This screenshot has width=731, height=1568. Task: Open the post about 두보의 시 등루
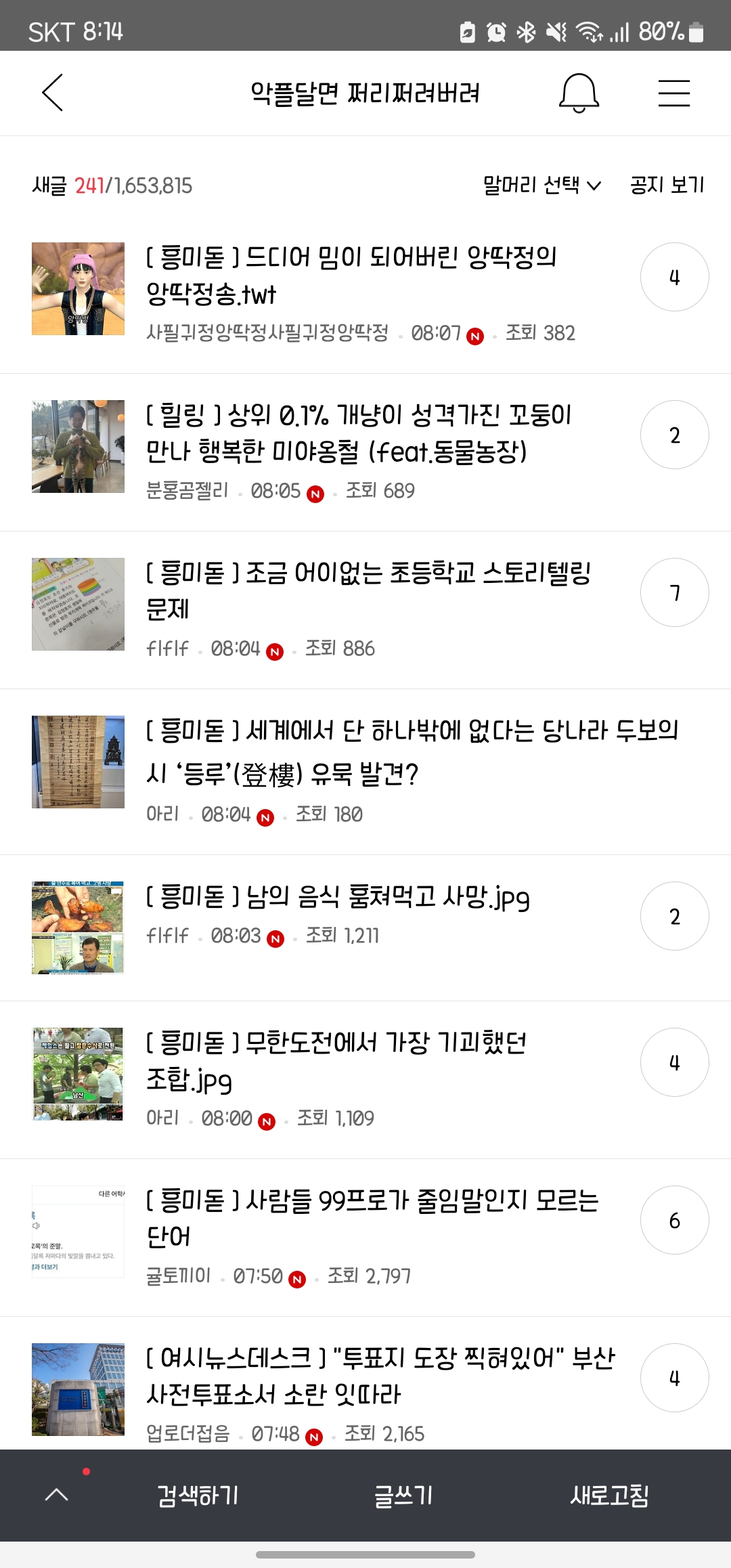(413, 752)
